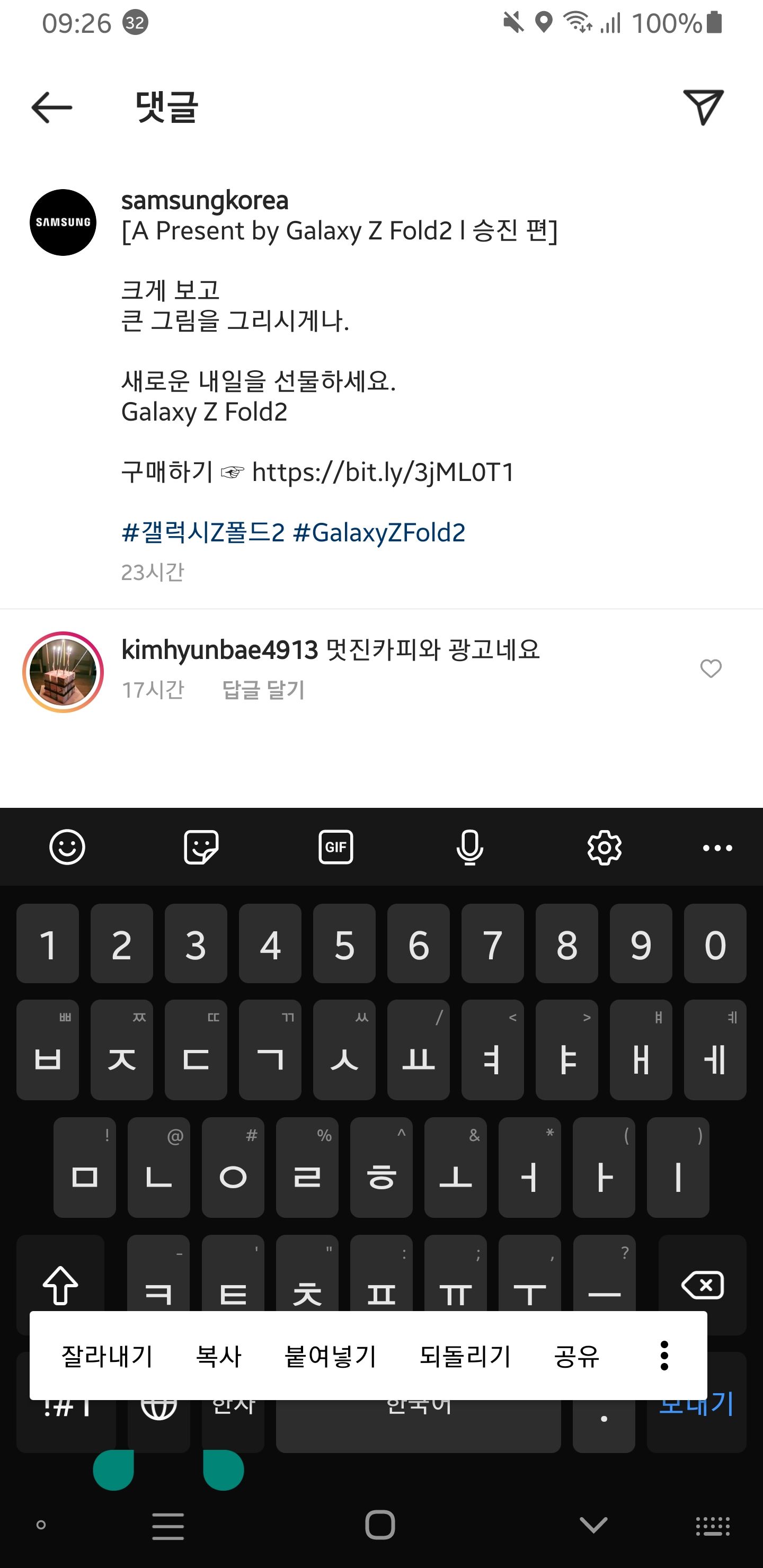Image resolution: width=763 pixels, height=1568 pixels.
Task: Open keyboard settings gear
Action: pyautogui.click(x=604, y=847)
